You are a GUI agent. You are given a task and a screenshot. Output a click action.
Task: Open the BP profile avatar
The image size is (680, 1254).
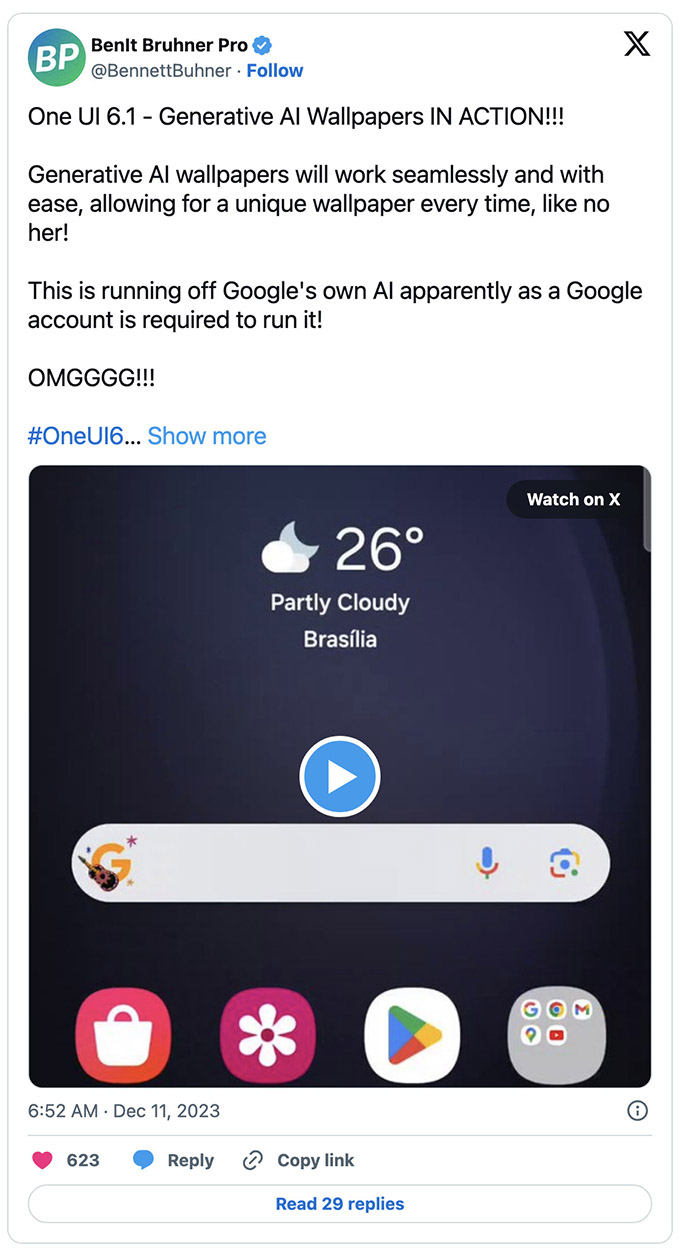(x=55, y=58)
